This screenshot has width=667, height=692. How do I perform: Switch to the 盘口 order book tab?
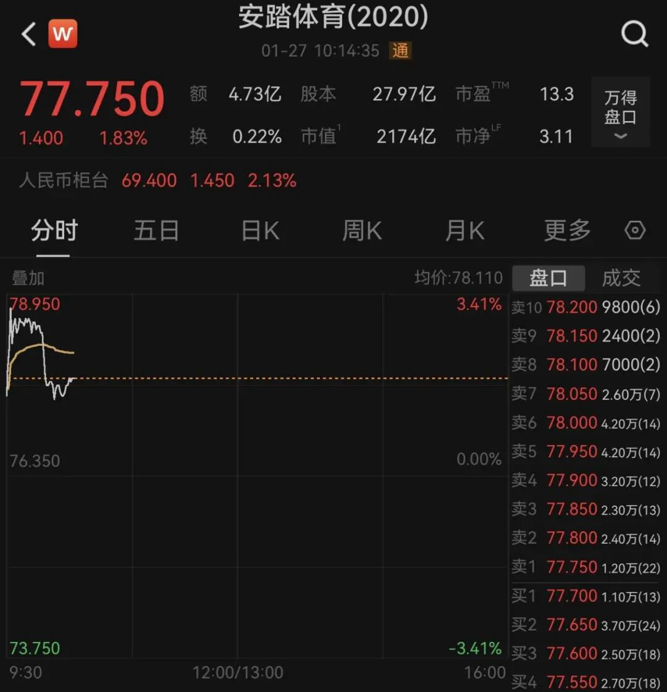[x=549, y=278]
